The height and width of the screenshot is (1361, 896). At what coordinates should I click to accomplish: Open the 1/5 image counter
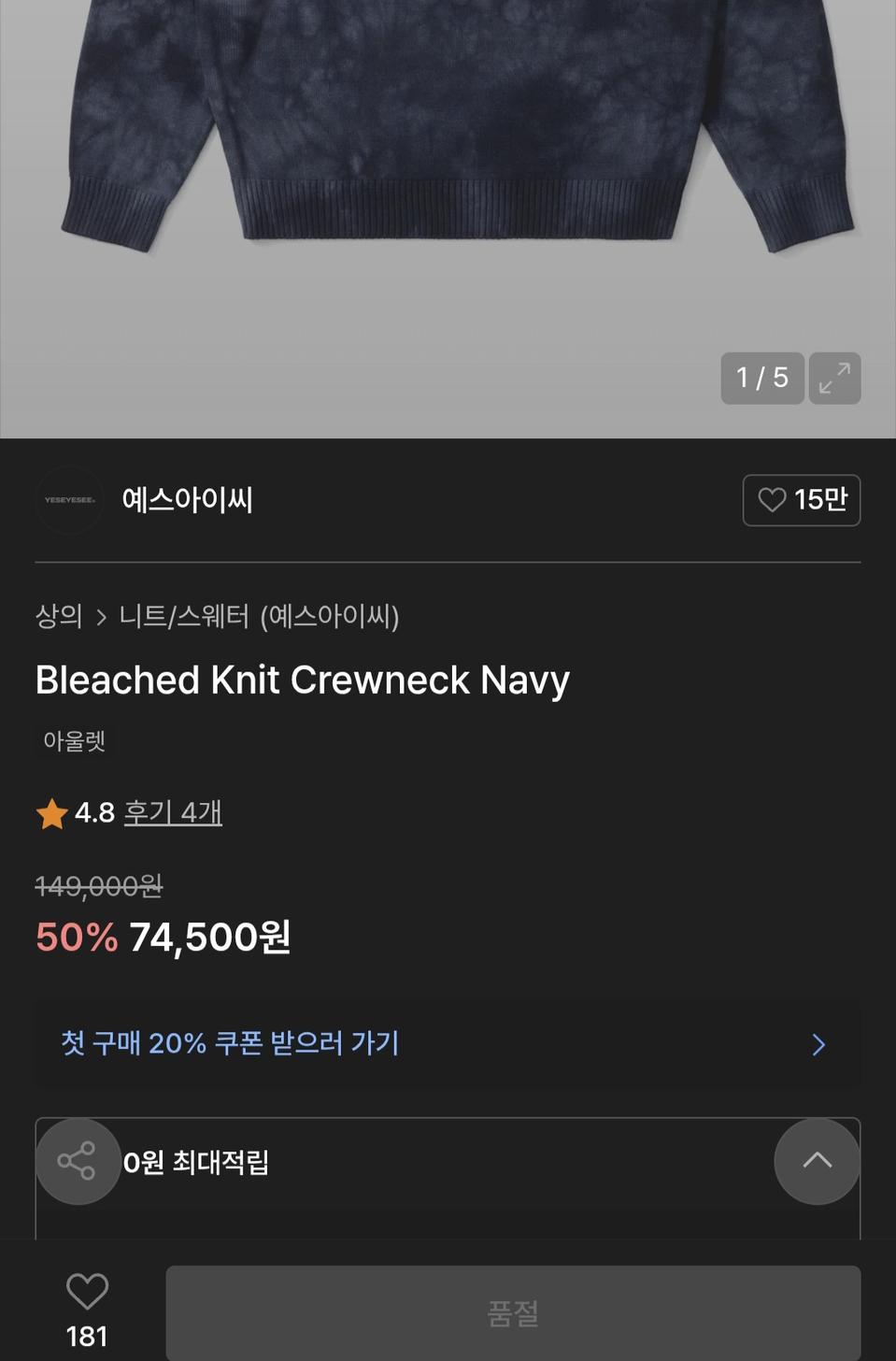tap(761, 378)
